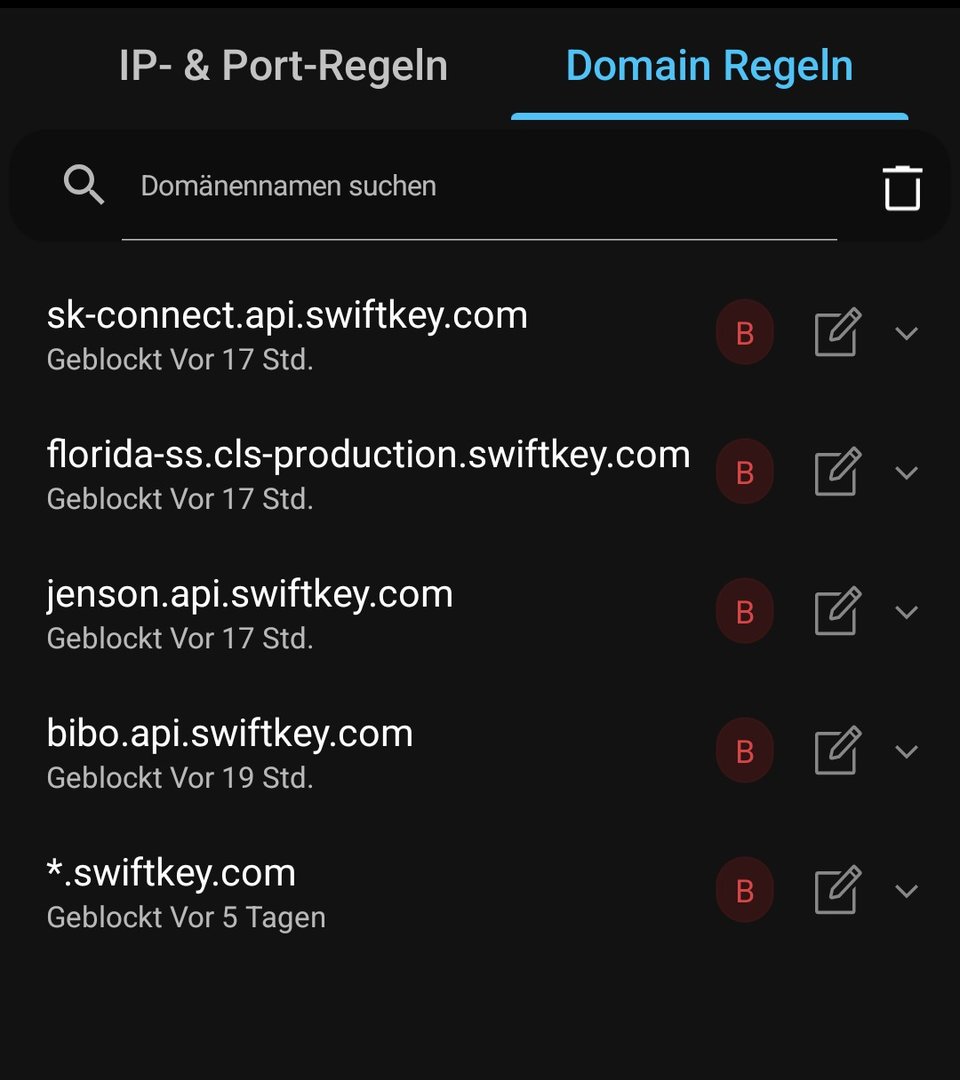The image size is (960, 1080).
Task: Focus the Domänennamen suchen search field
Action: click(x=478, y=186)
